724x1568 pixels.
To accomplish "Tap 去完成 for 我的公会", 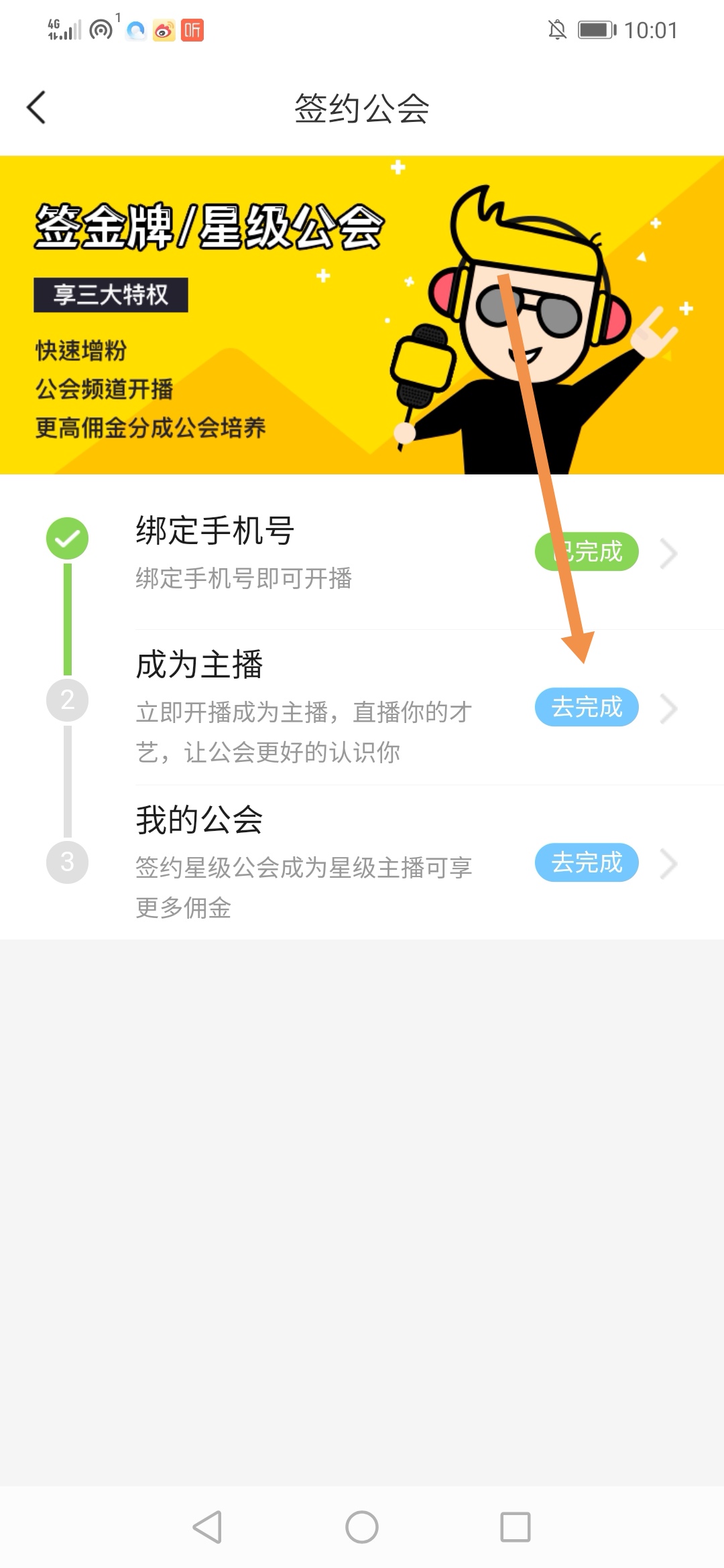I will pos(587,862).
